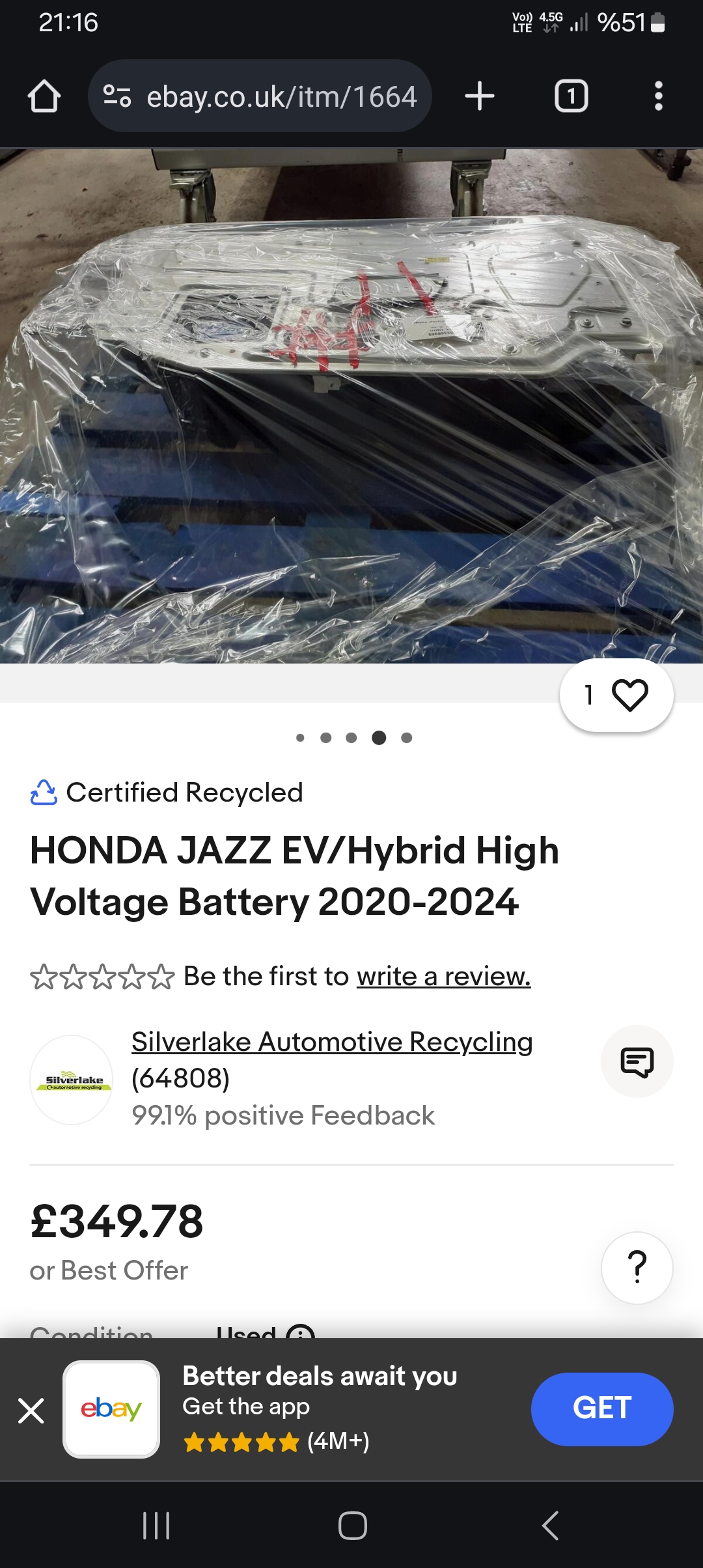This screenshot has height=1568, width=703.
Task: Dismiss the eBay app banner
Action: click(31, 1411)
